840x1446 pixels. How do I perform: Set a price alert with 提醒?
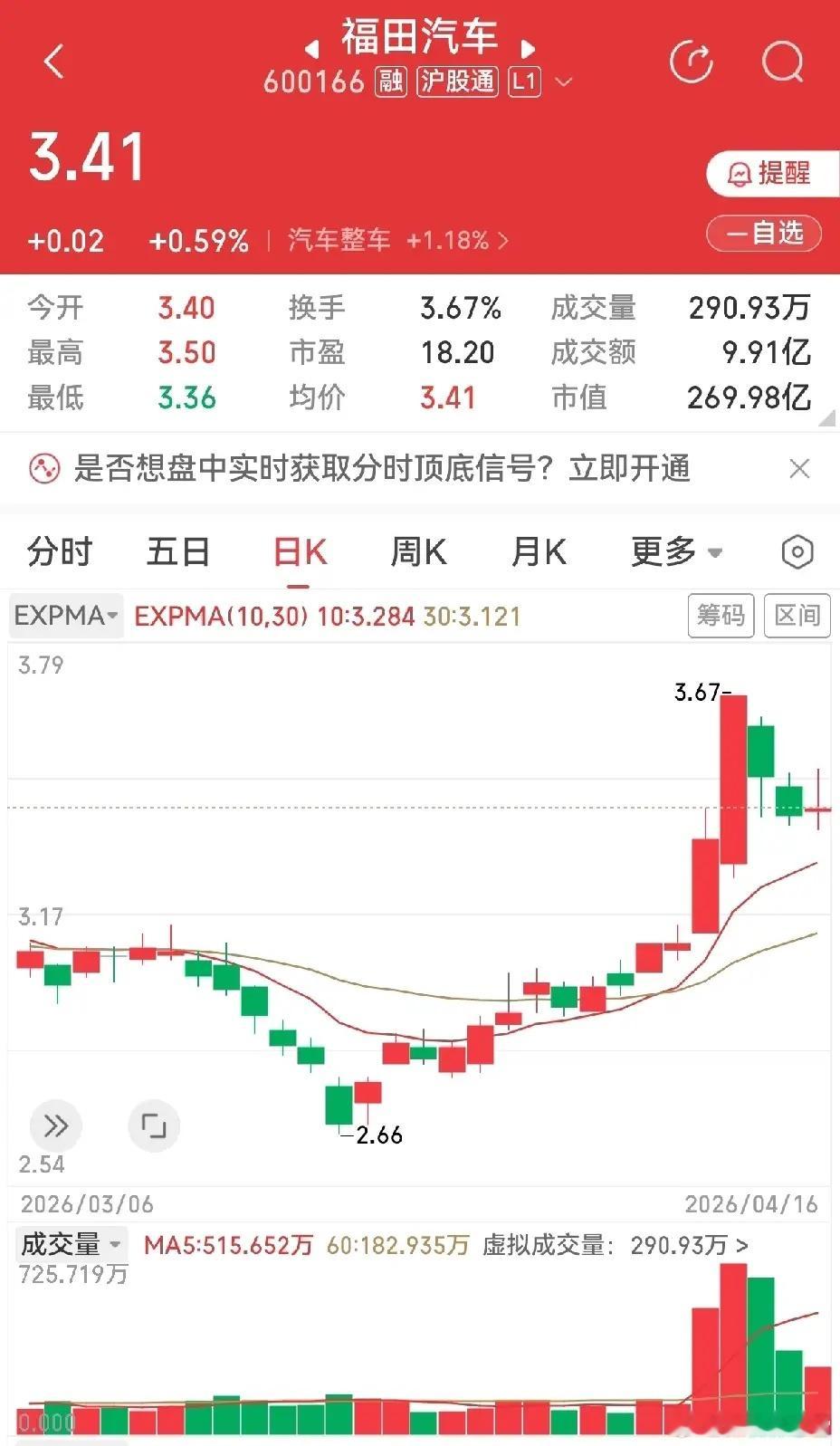770,173
